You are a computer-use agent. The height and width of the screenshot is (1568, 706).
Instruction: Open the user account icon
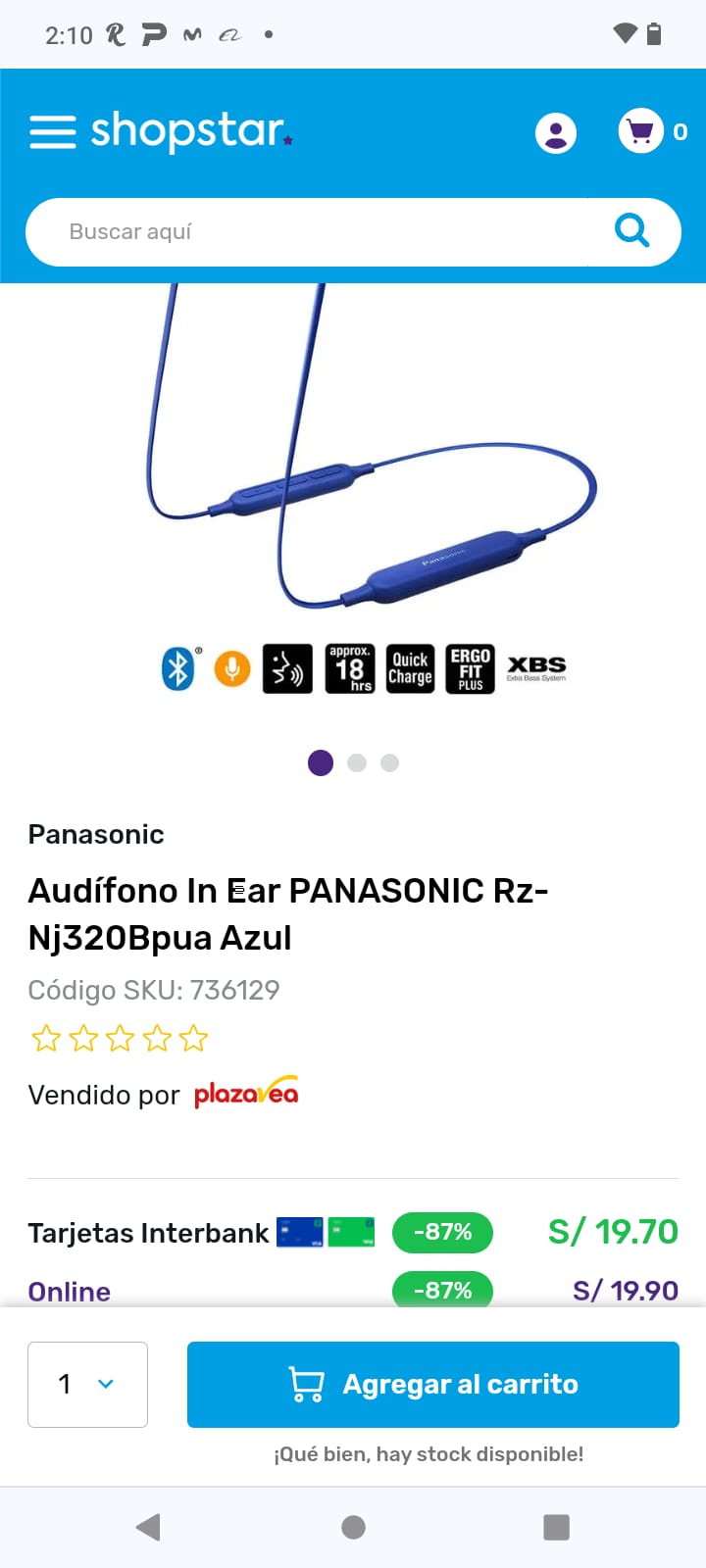(556, 132)
